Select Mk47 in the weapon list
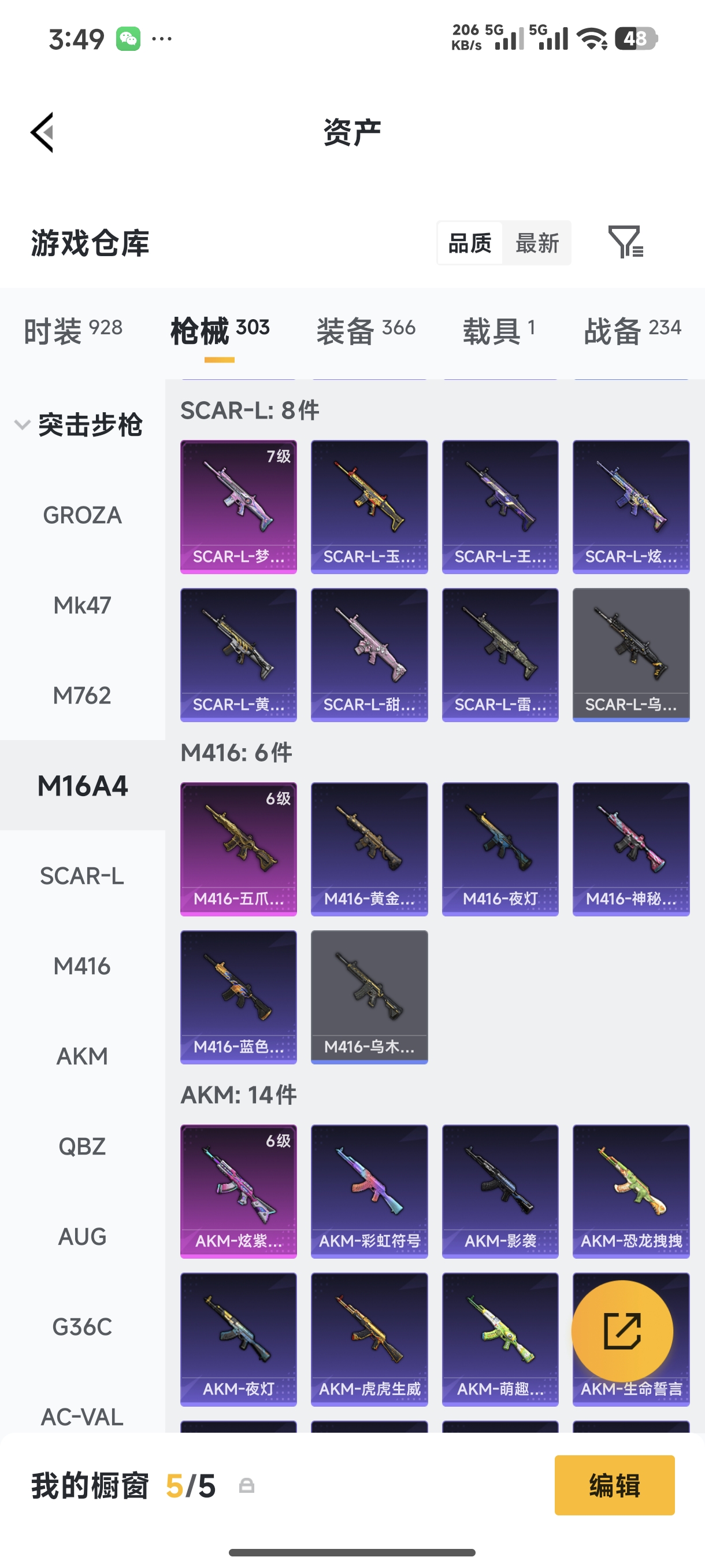 click(82, 605)
